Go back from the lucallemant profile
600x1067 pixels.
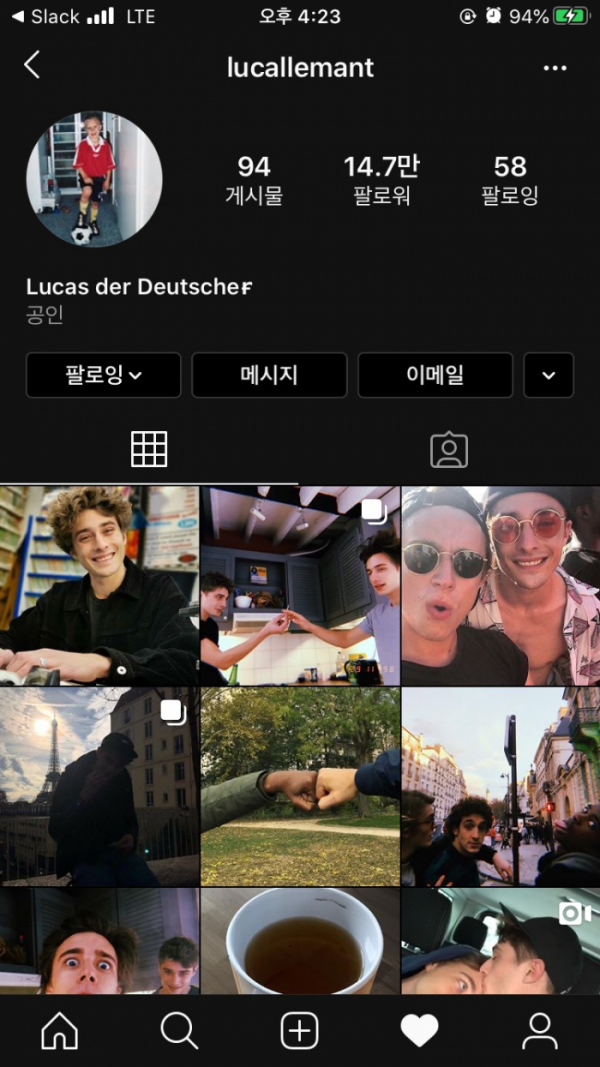(32, 67)
